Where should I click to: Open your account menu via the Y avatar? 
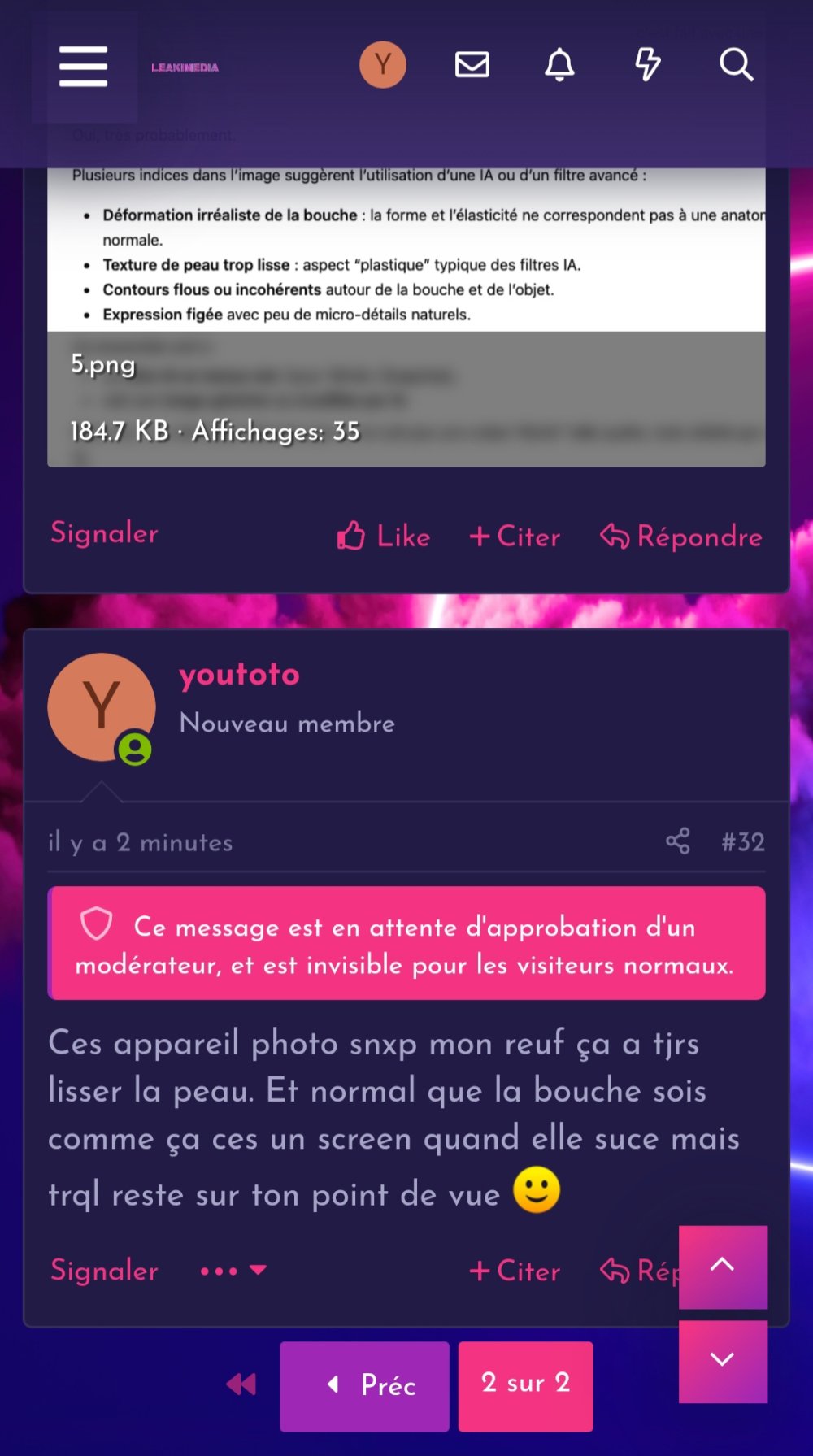(x=382, y=63)
